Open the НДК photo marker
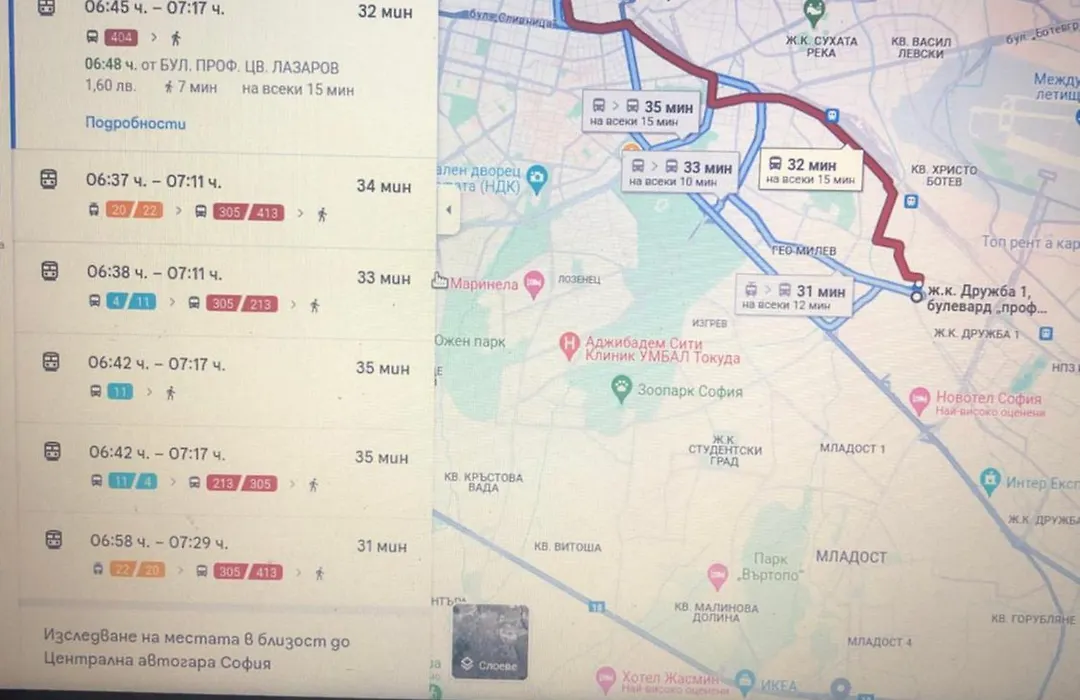Screen dimensions: 1080x700 tap(538, 178)
